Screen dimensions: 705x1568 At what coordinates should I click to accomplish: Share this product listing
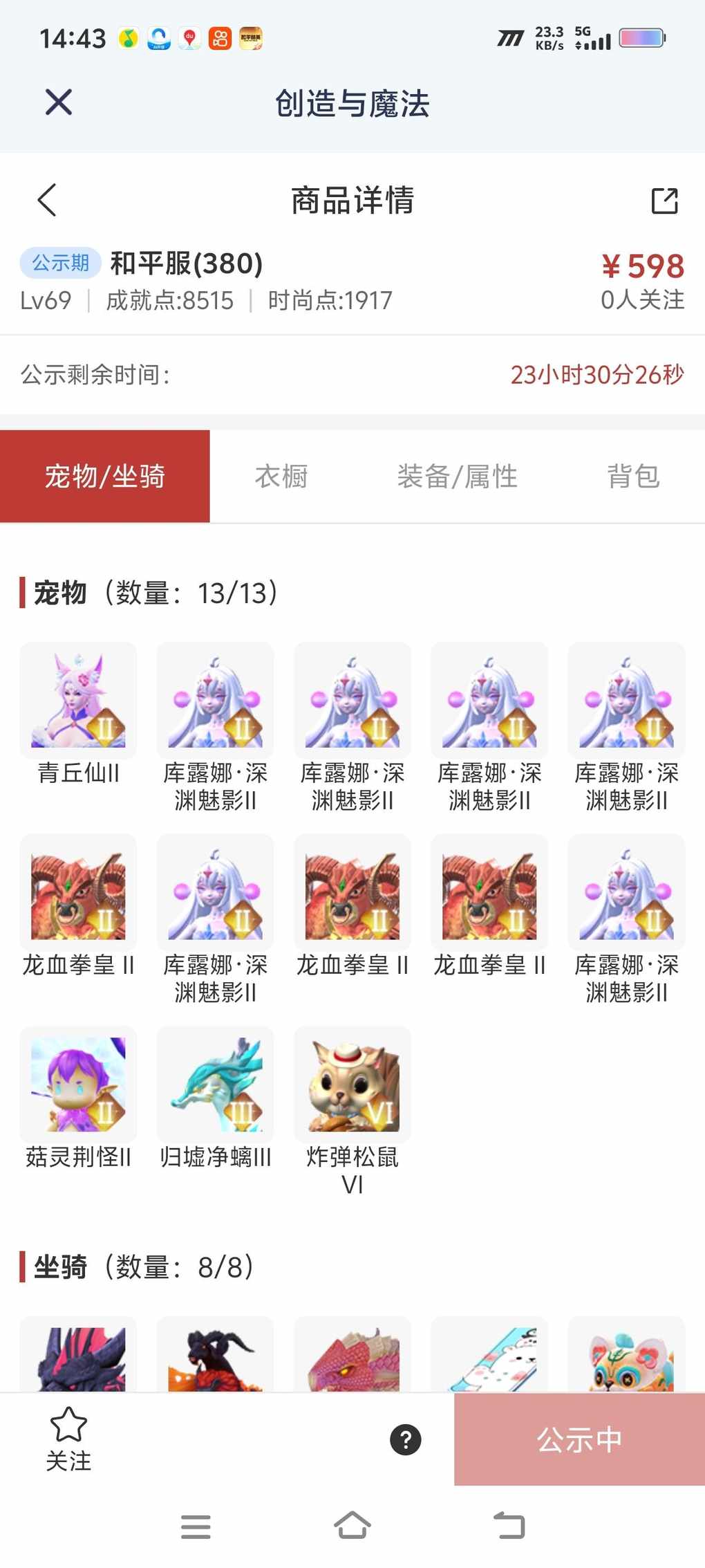664,201
